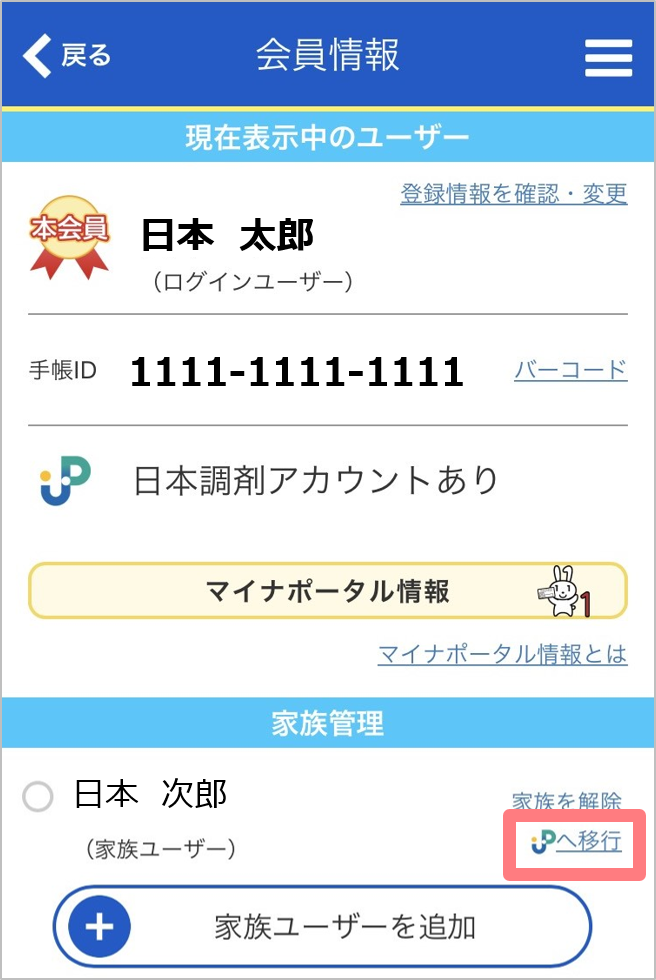This screenshot has width=656, height=980.
Task: Open 登録情報を確認・変更 link
Action: pos(513,193)
